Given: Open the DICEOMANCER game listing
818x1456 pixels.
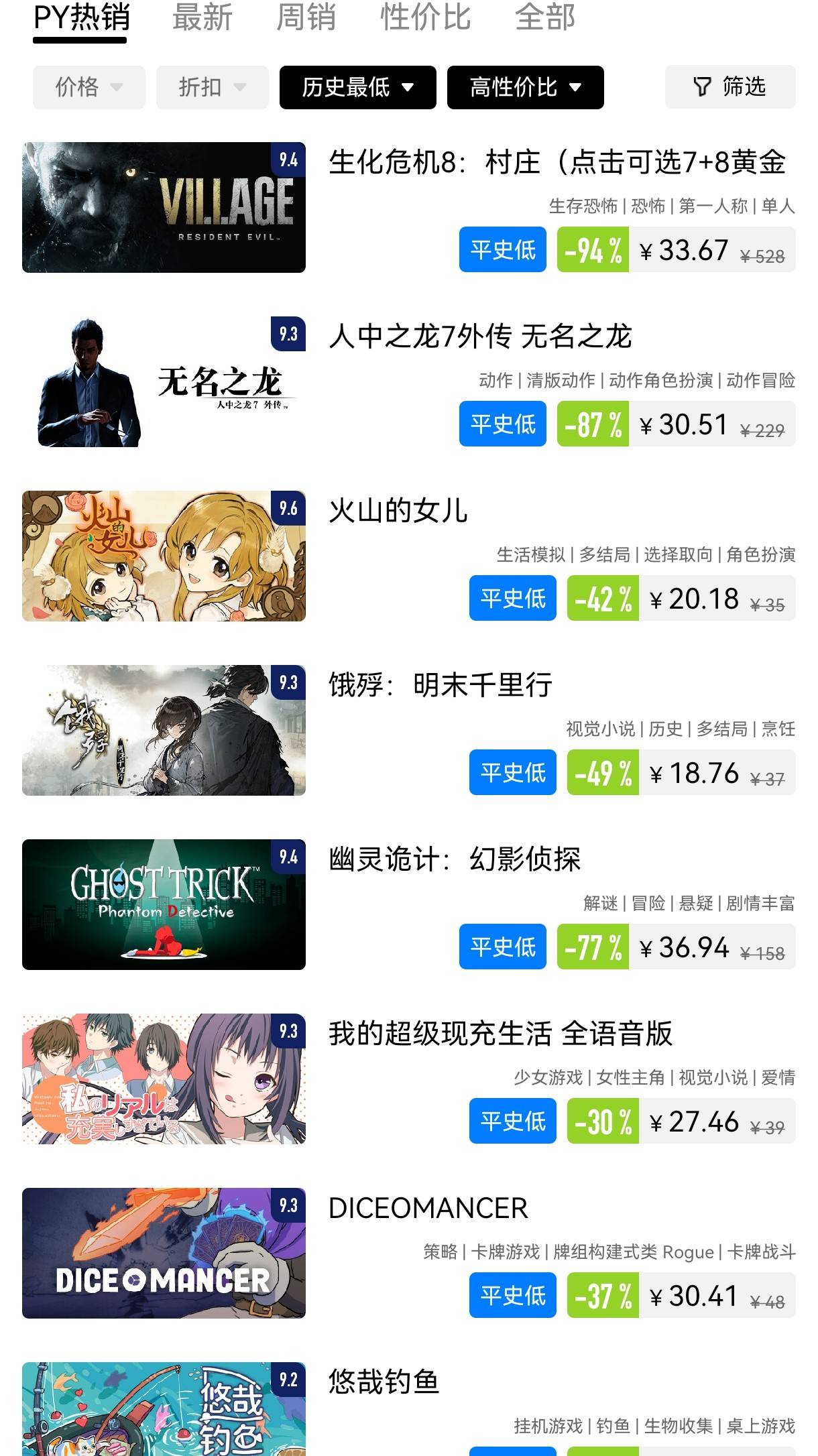Looking at the screenshot, I should 428,1208.
